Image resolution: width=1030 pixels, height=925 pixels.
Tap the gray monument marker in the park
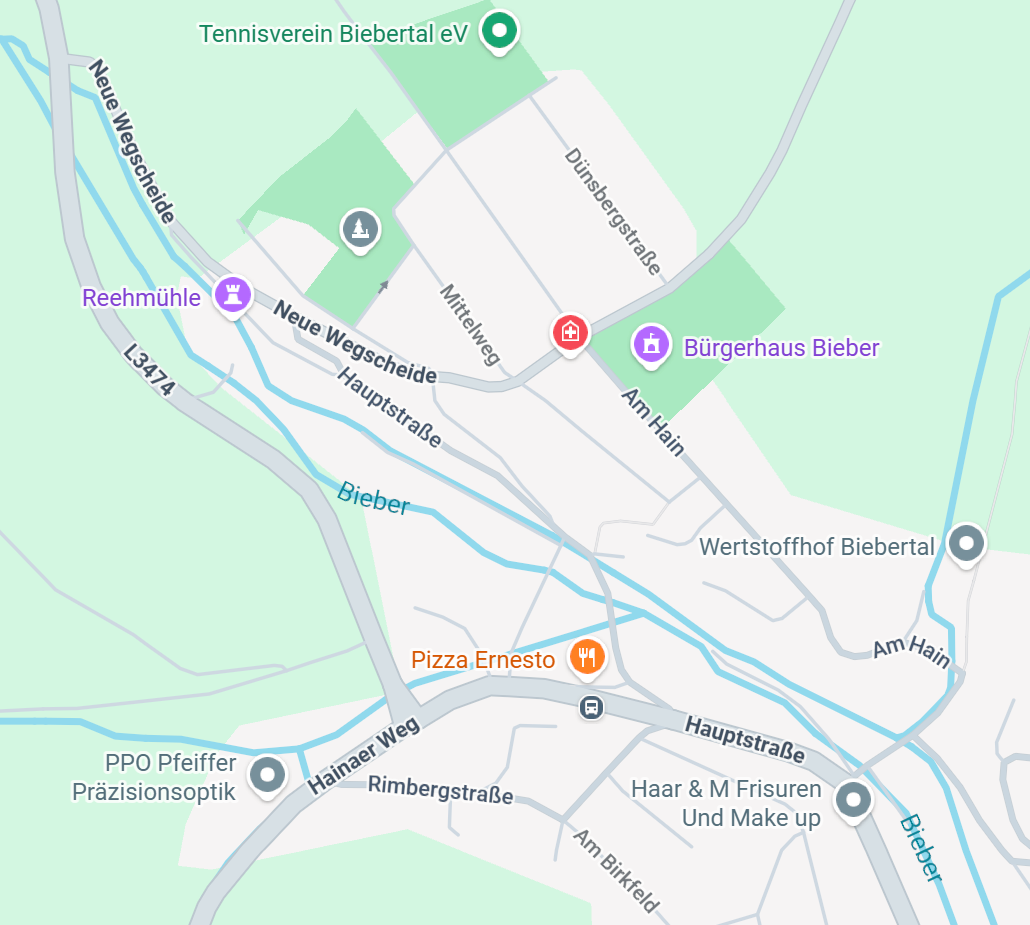click(360, 228)
